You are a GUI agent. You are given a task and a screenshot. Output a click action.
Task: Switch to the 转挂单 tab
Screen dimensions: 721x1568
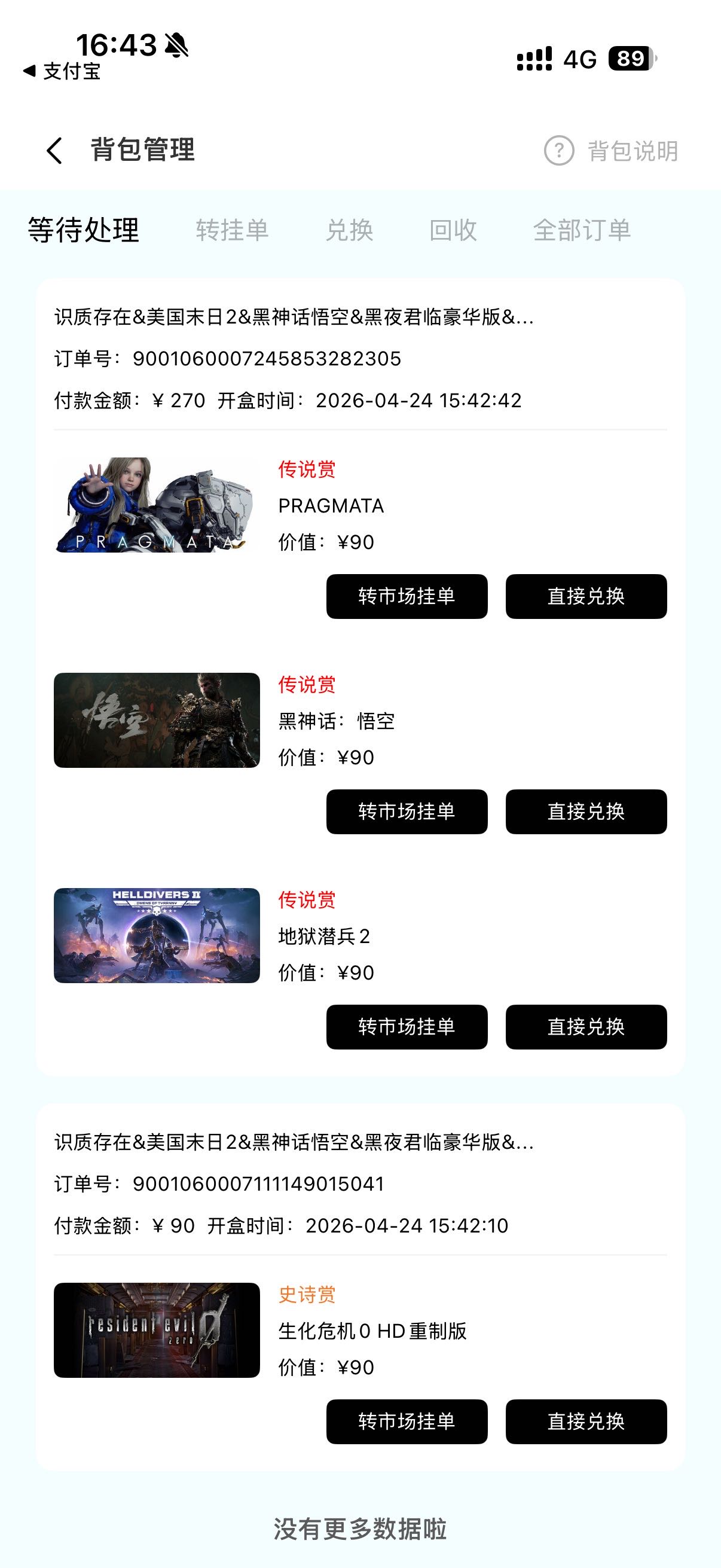click(x=232, y=230)
